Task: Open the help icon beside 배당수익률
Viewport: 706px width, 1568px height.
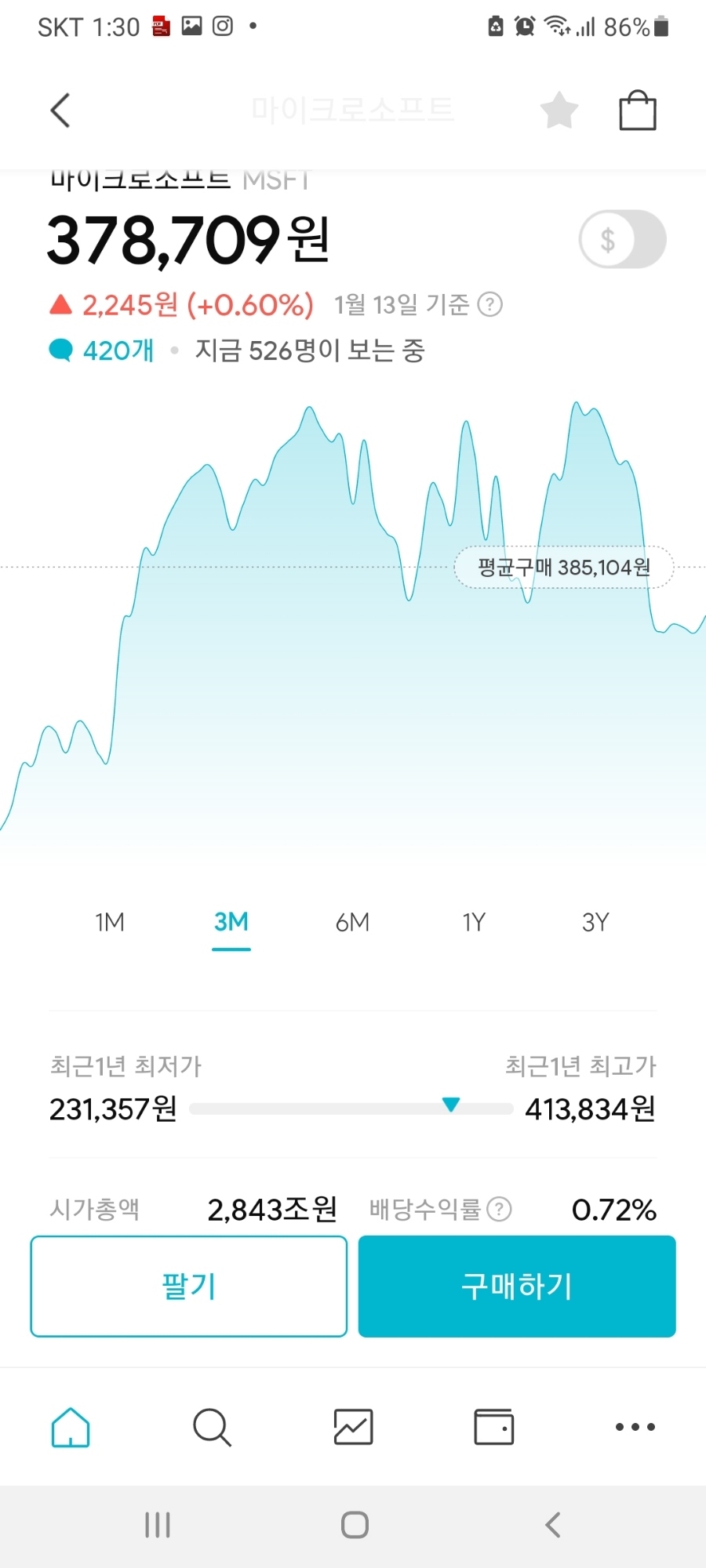Action: [499, 1209]
